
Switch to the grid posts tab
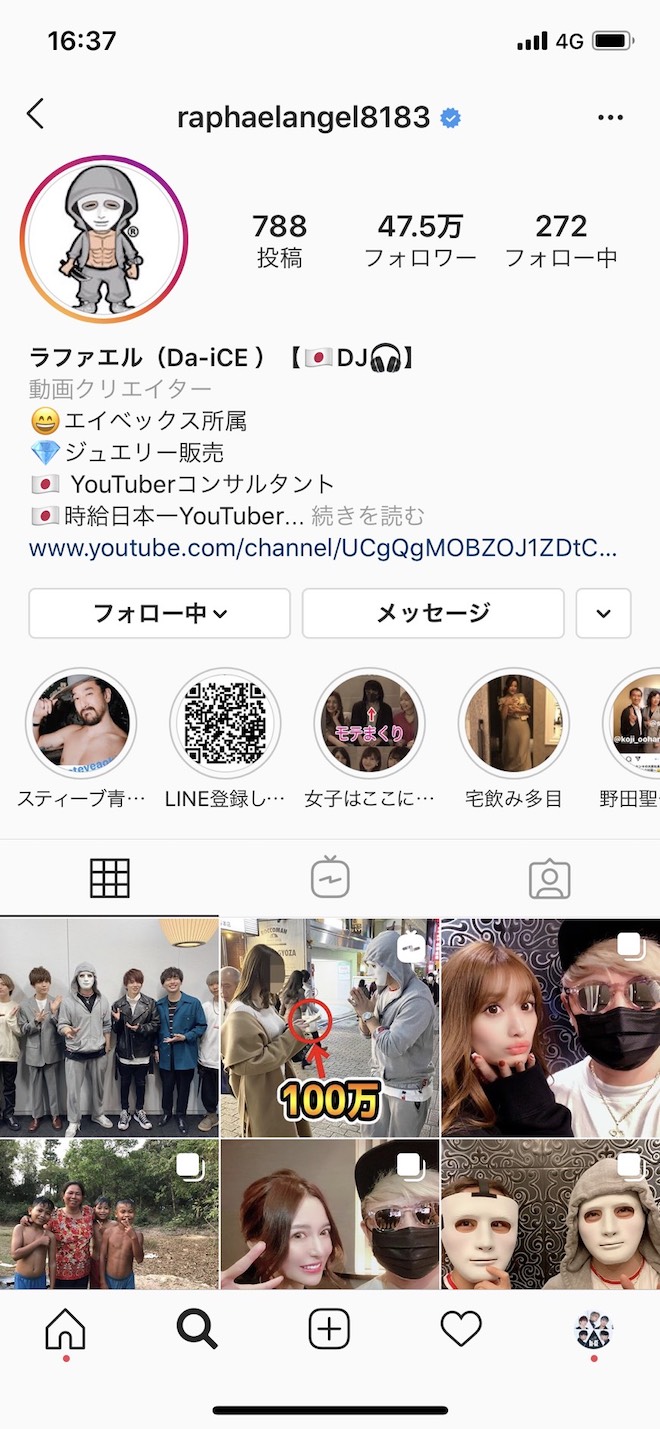(110, 879)
